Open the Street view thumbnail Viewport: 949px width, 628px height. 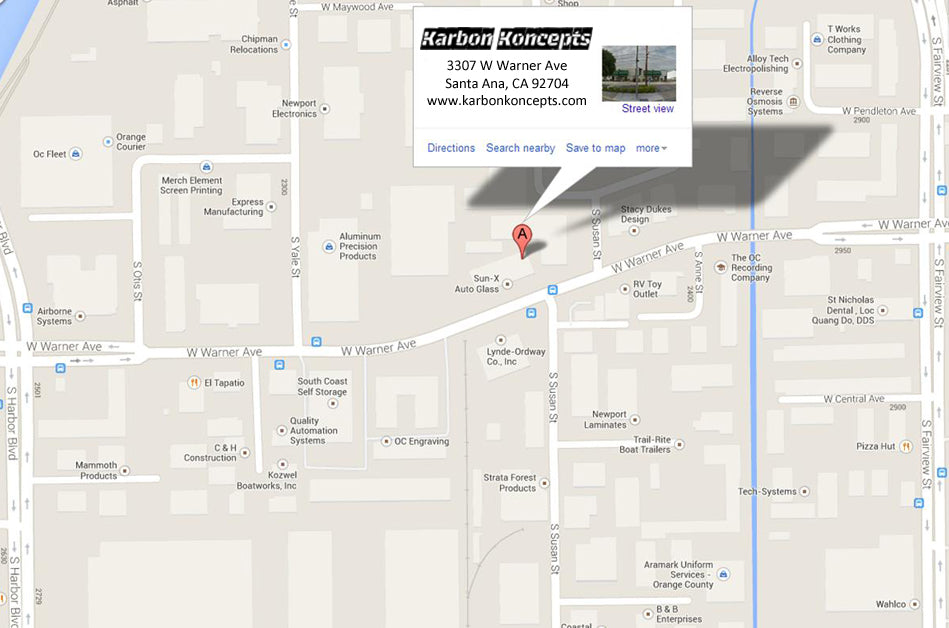click(x=638, y=73)
